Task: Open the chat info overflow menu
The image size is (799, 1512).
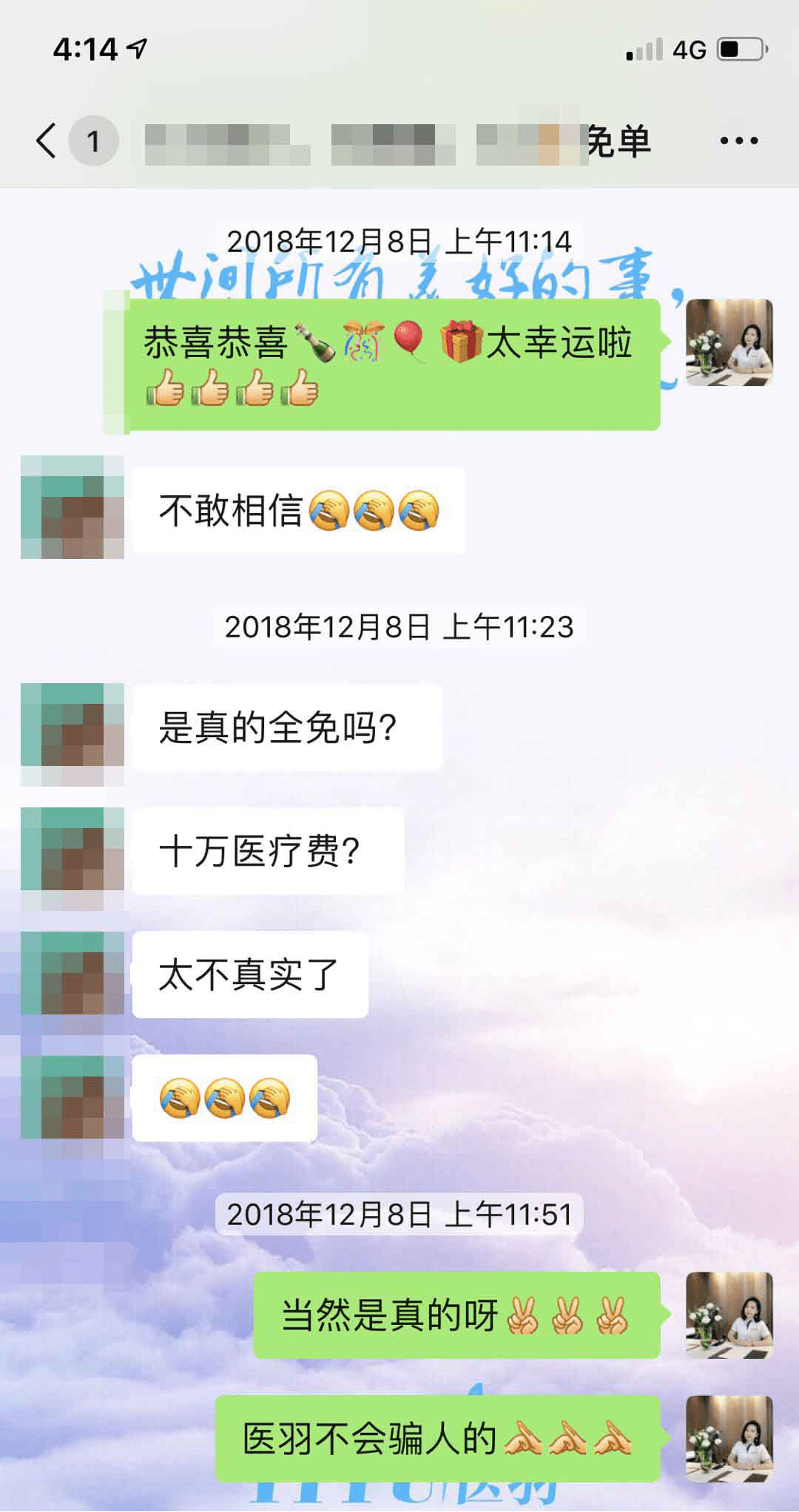Action: 738,140
